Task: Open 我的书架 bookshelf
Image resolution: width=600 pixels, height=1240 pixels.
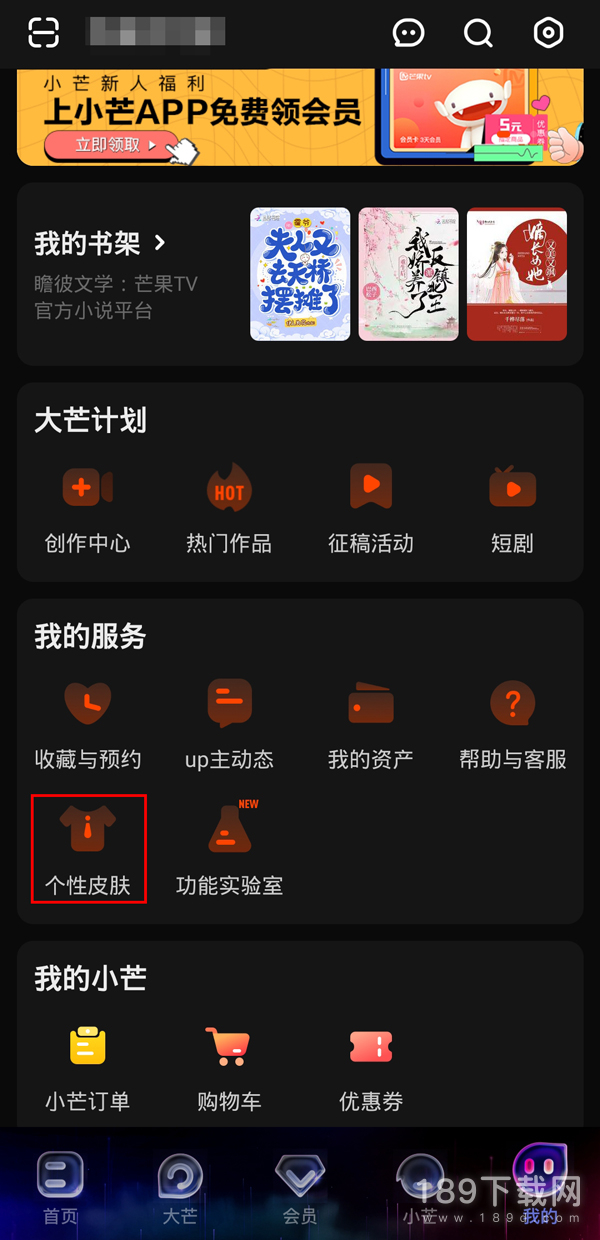Action: point(100,242)
